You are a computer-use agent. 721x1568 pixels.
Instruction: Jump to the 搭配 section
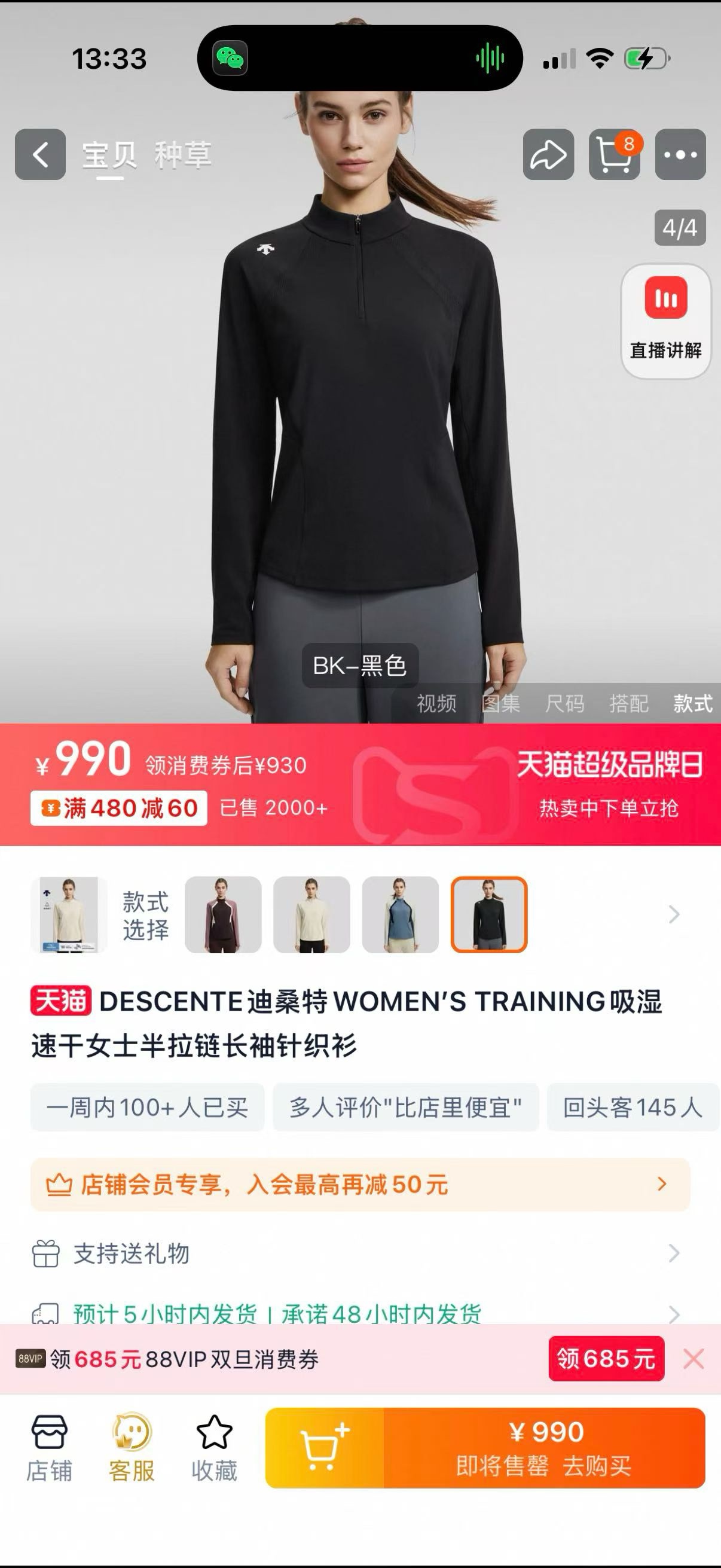(628, 704)
